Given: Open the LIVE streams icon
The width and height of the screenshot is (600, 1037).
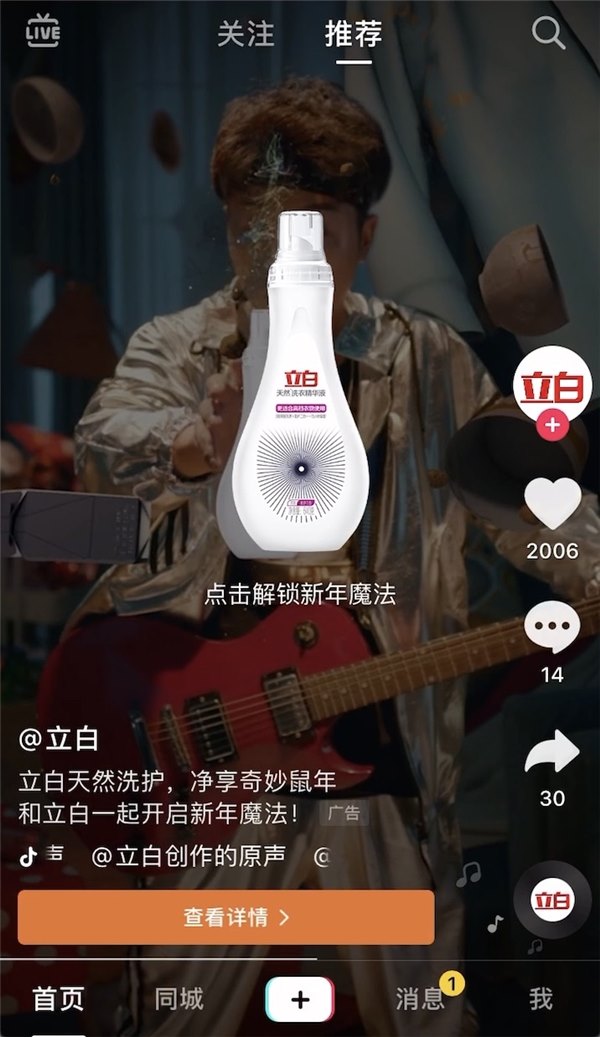Looking at the screenshot, I should click(42, 32).
